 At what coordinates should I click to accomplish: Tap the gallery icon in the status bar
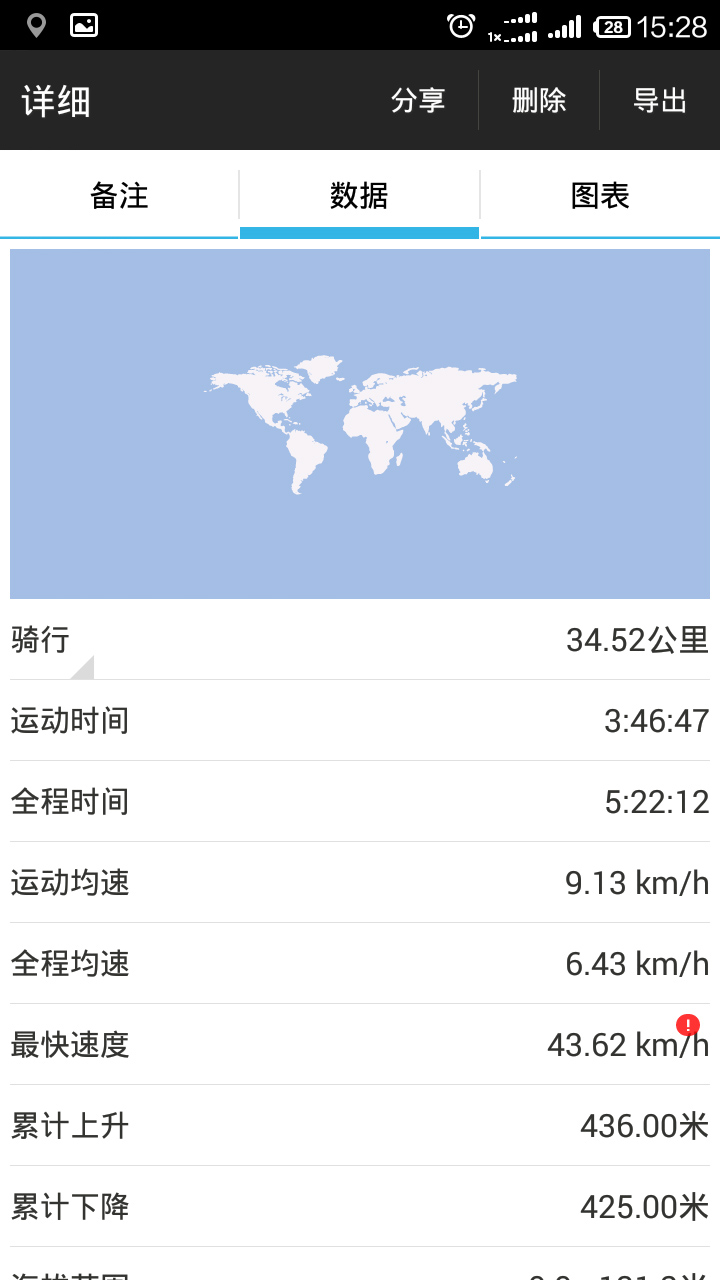84,25
